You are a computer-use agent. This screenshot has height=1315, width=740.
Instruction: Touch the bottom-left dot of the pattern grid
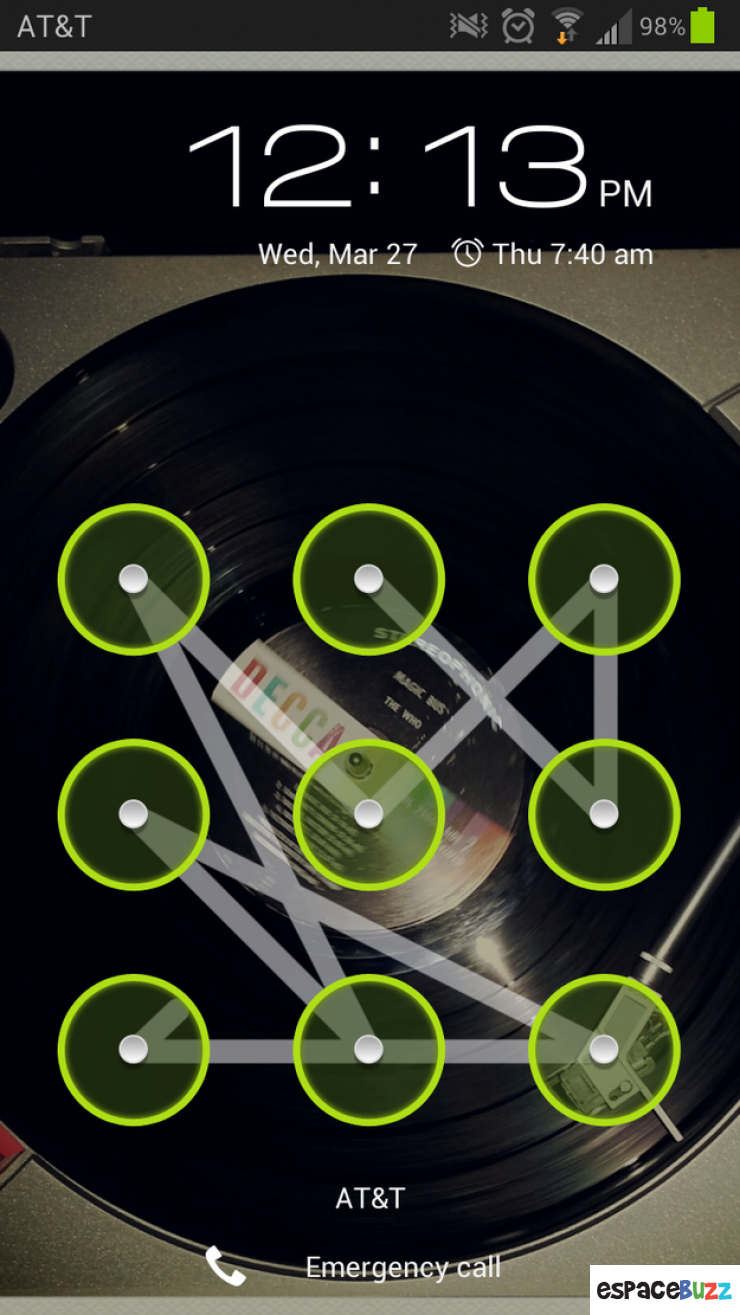tap(133, 1049)
